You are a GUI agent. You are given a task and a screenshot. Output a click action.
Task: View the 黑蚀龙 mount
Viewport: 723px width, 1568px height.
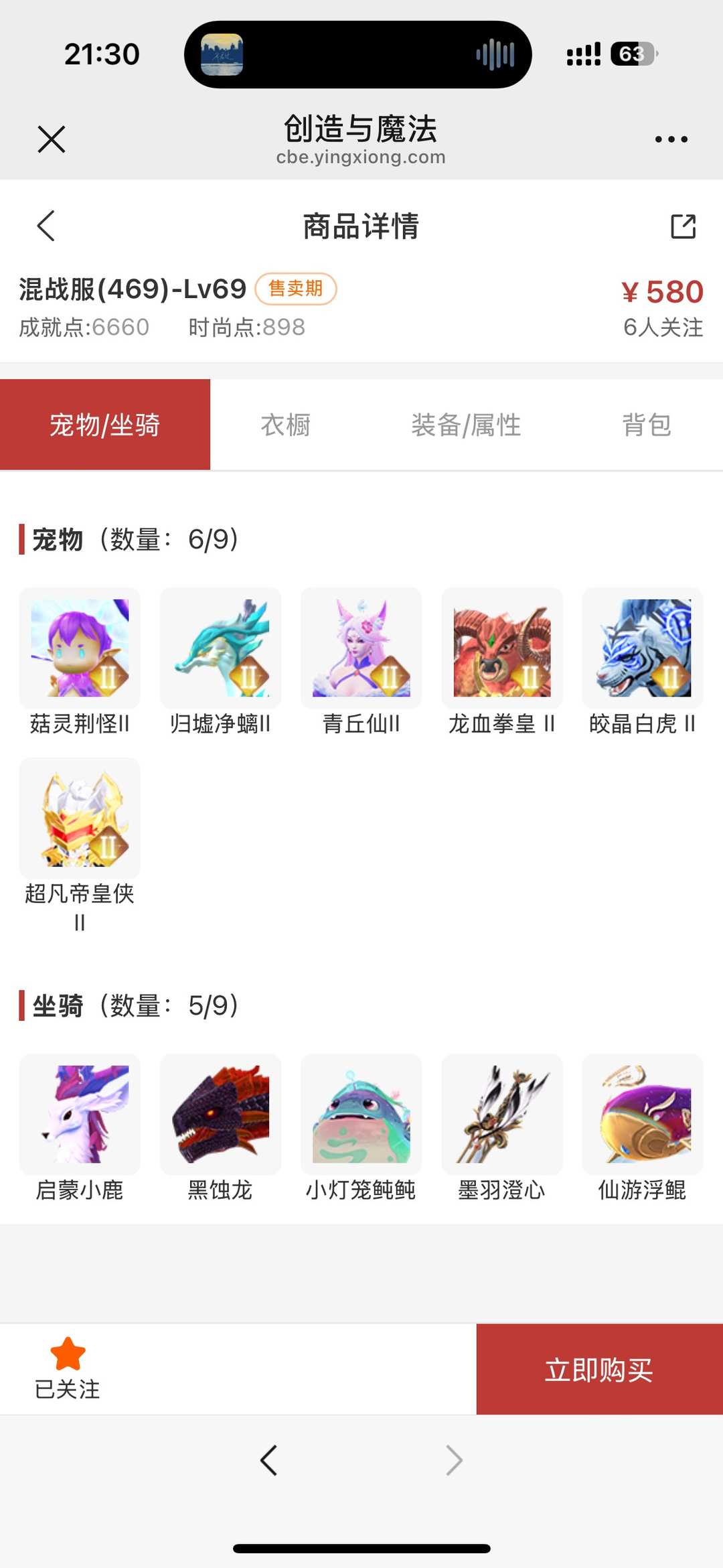pyautogui.click(x=220, y=1115)
